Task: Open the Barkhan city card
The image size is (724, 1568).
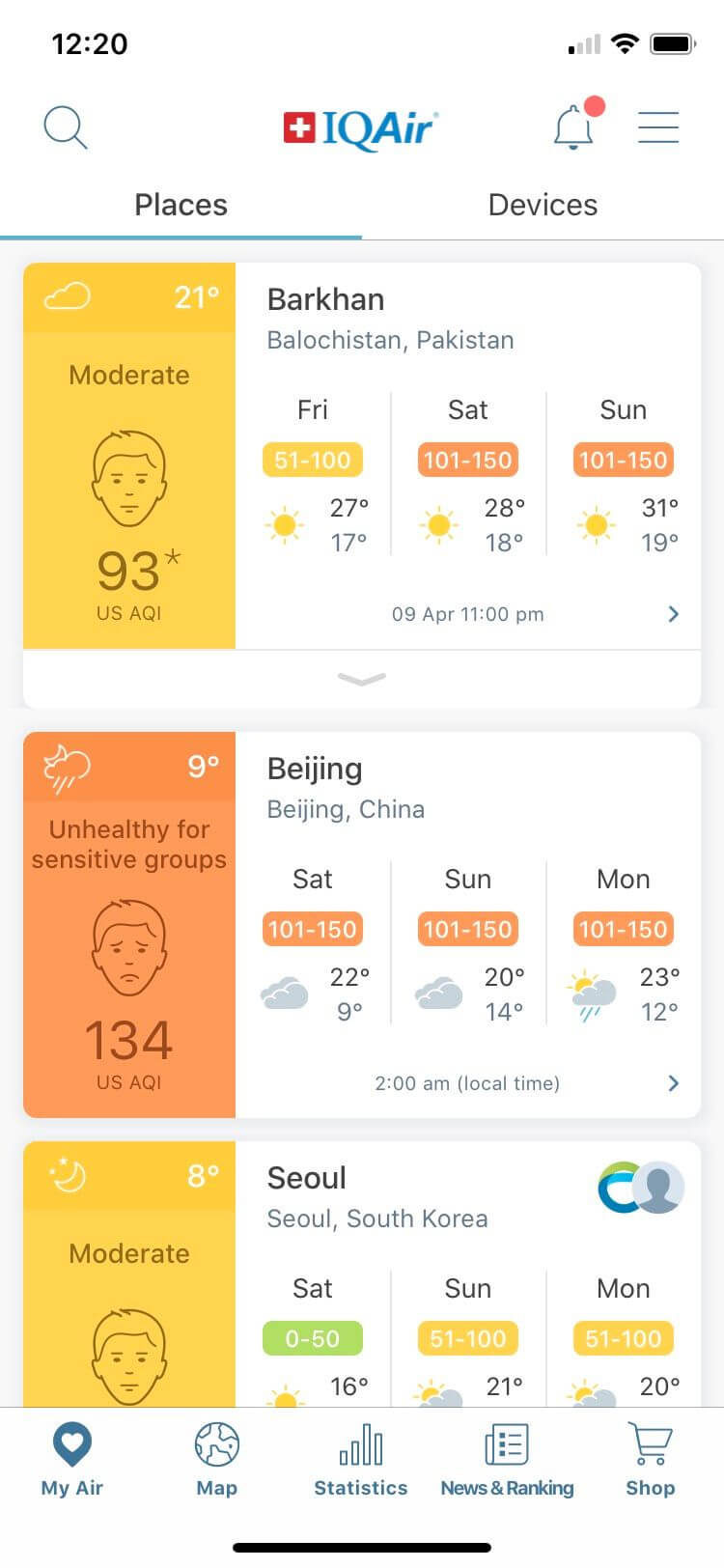Action: 325,299
